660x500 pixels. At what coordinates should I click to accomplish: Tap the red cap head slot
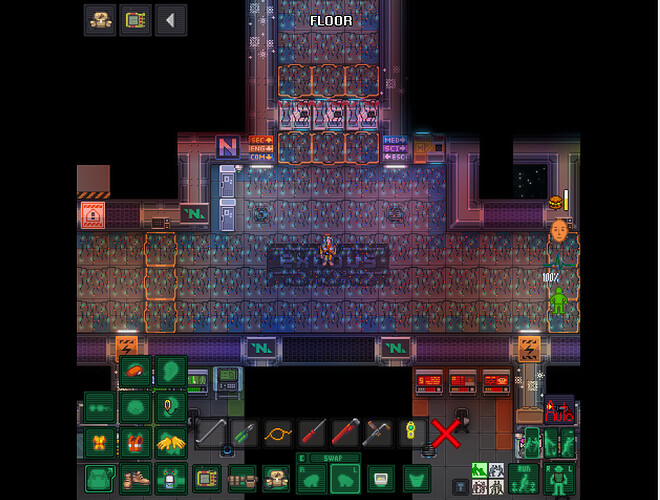136,372
